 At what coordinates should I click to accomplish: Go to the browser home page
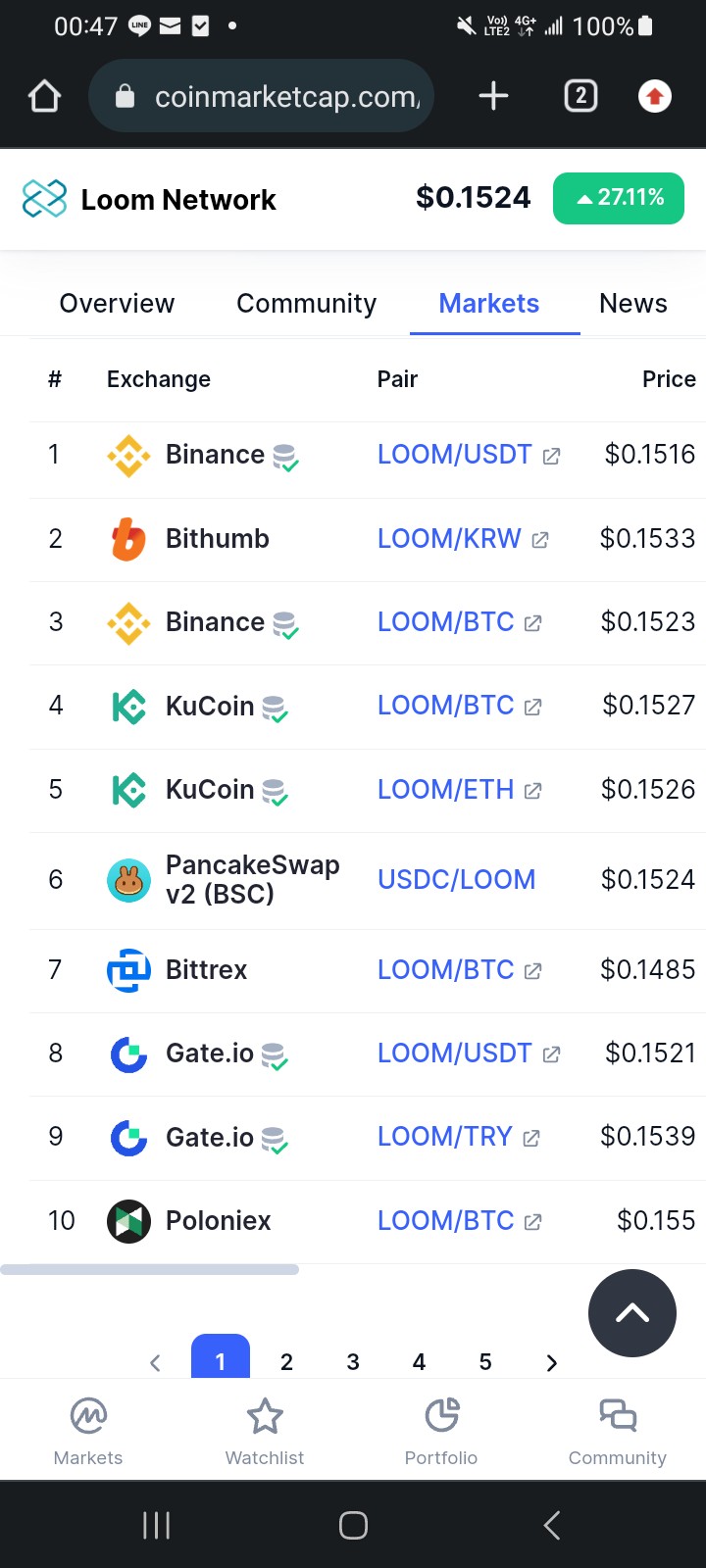[45, 96]
